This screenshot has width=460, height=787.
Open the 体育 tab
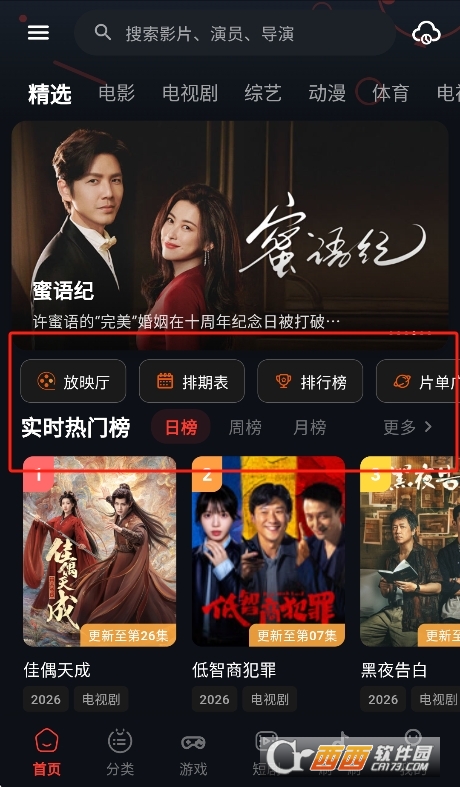tap(391, 93)
